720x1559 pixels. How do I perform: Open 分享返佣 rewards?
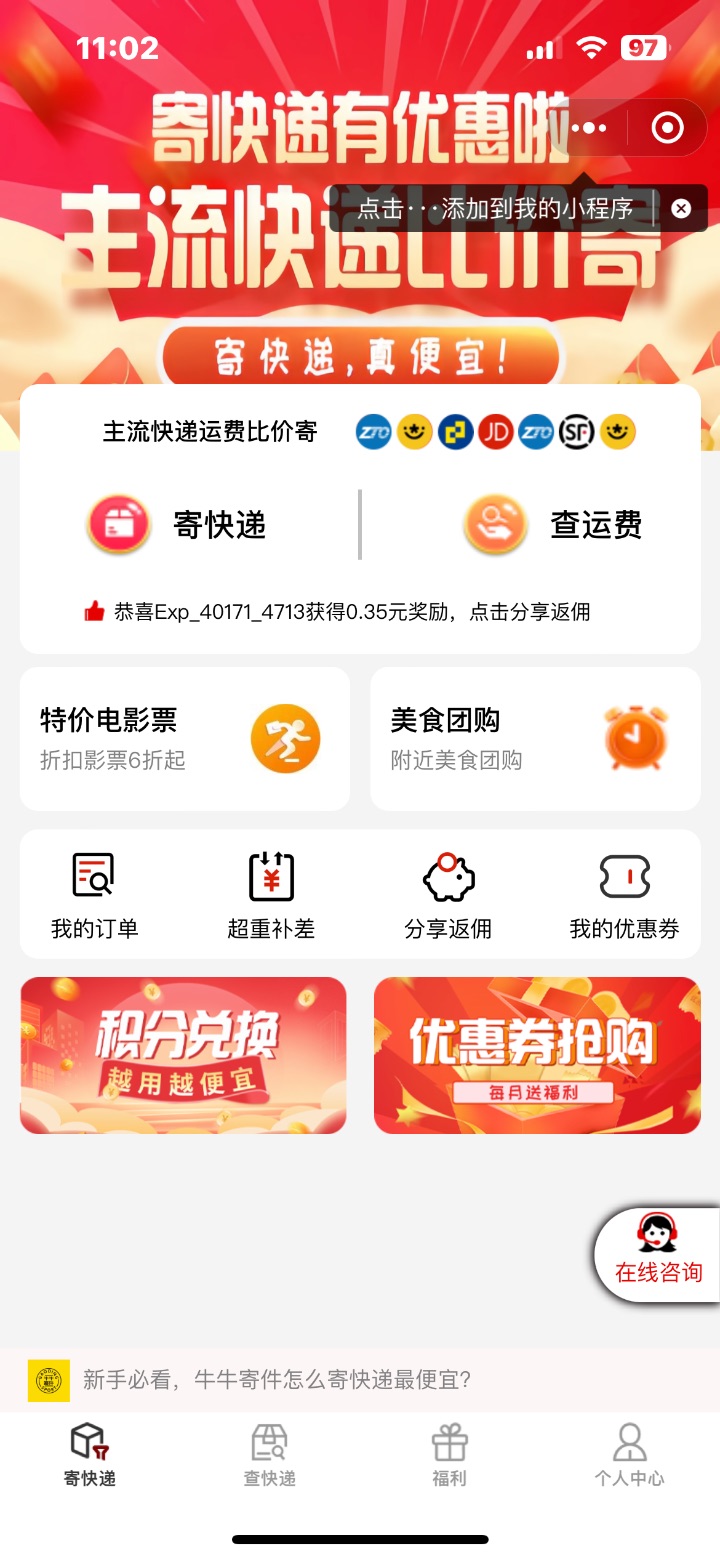coord(448,895)
